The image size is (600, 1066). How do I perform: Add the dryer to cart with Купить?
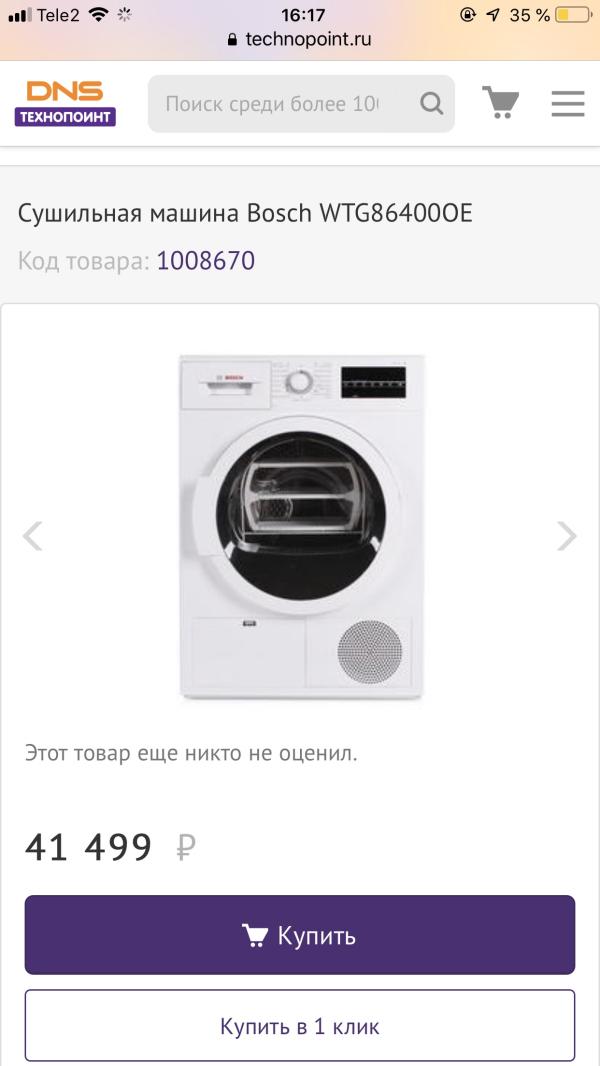click(300, 935)
